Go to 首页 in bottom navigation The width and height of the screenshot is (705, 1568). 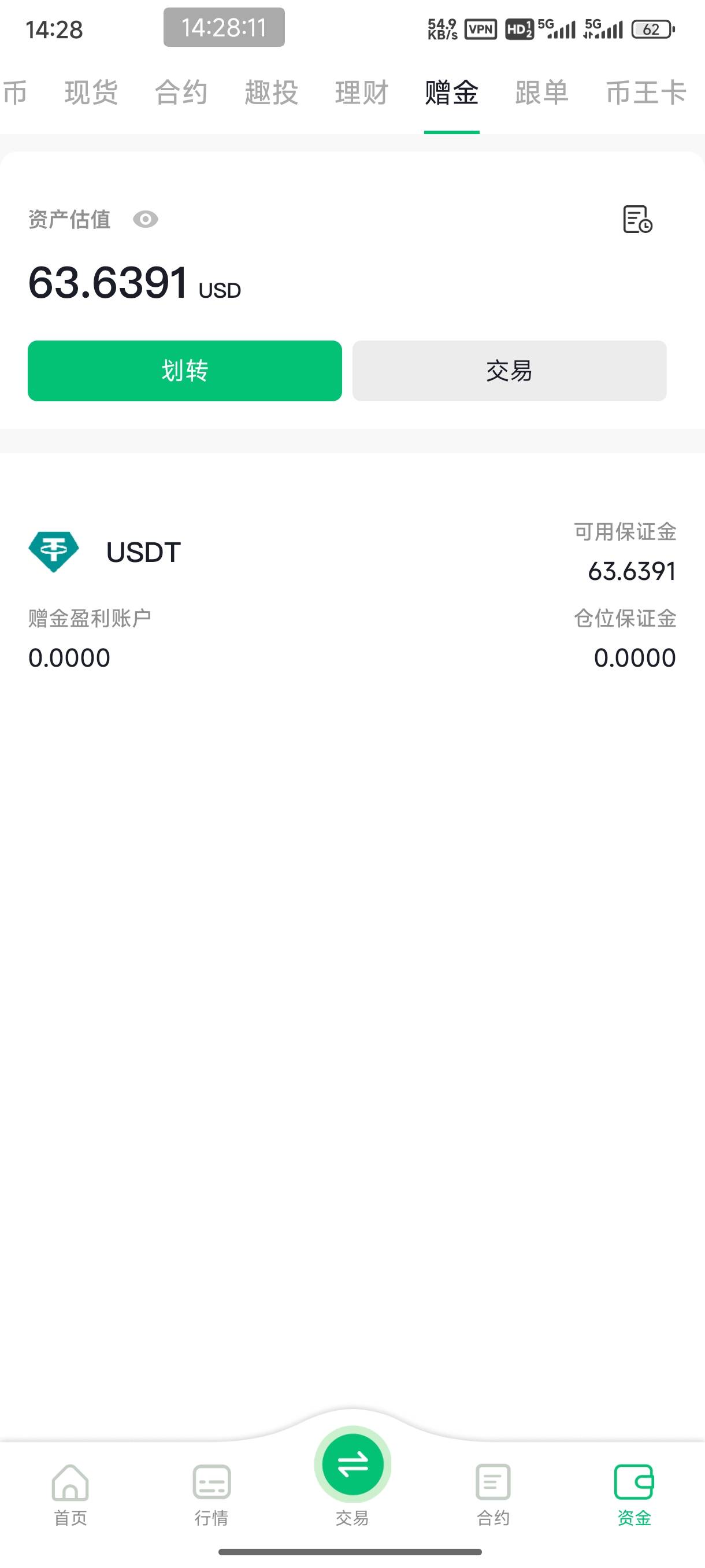(x=70, y=1495)
